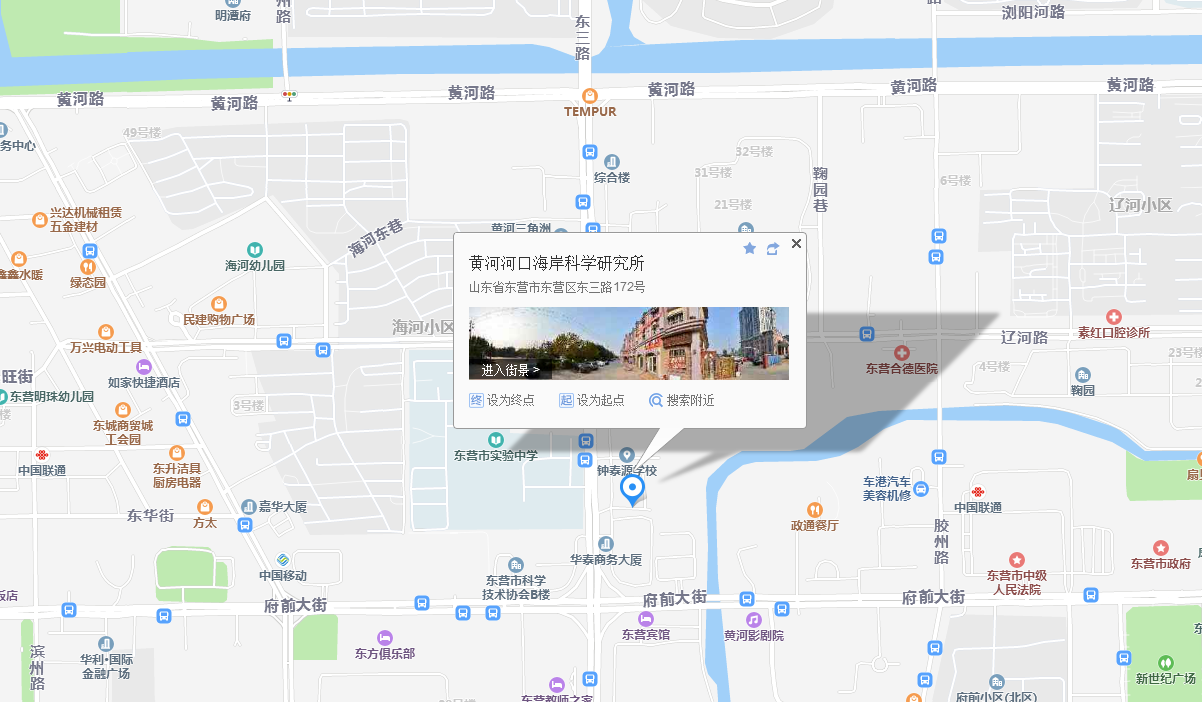Set as starting point (设为起点)
This screenshot has height=702, width=1202.
tap(592, 400)
